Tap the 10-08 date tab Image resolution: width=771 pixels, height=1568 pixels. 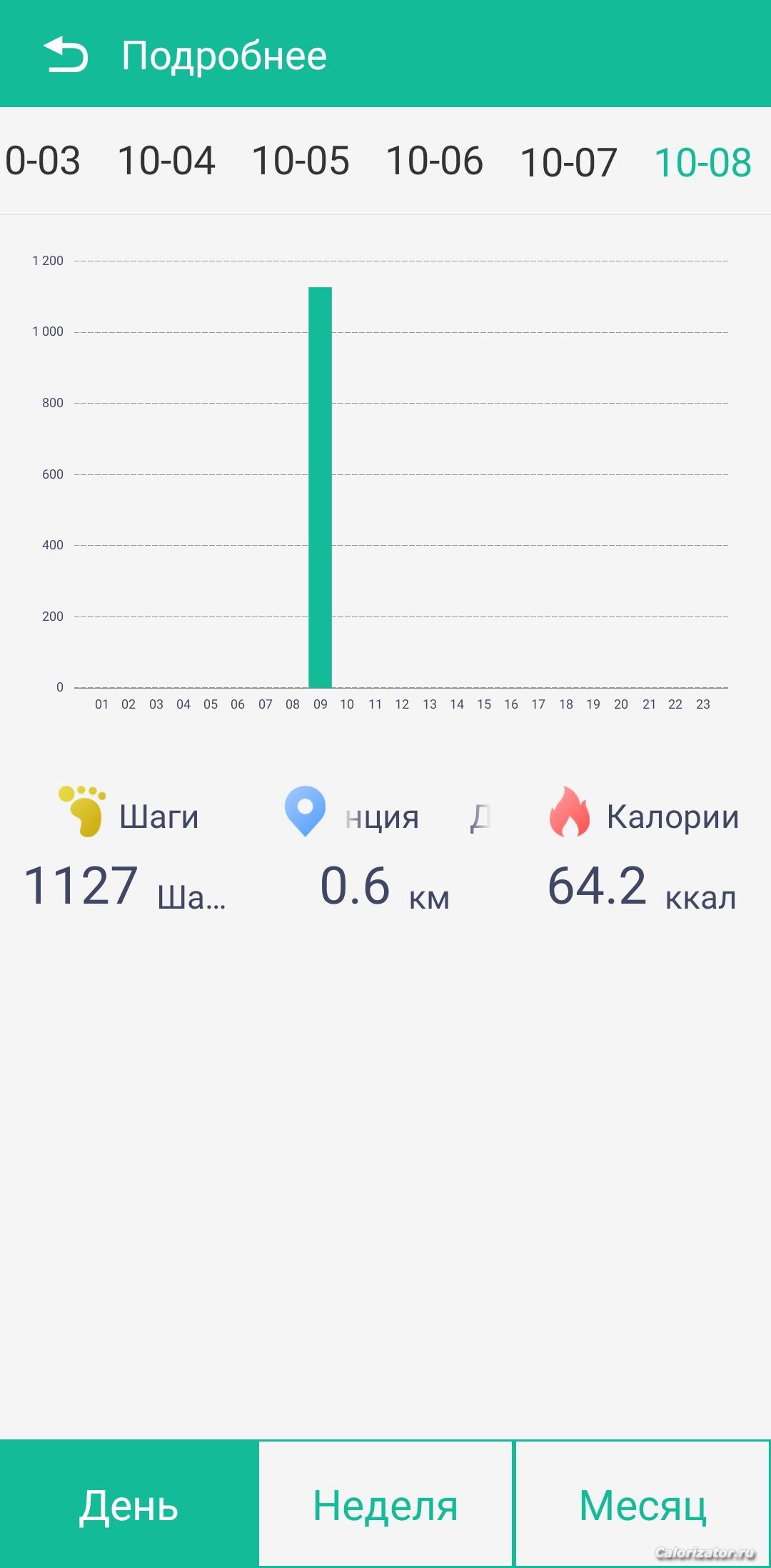[x=702, y=162]
